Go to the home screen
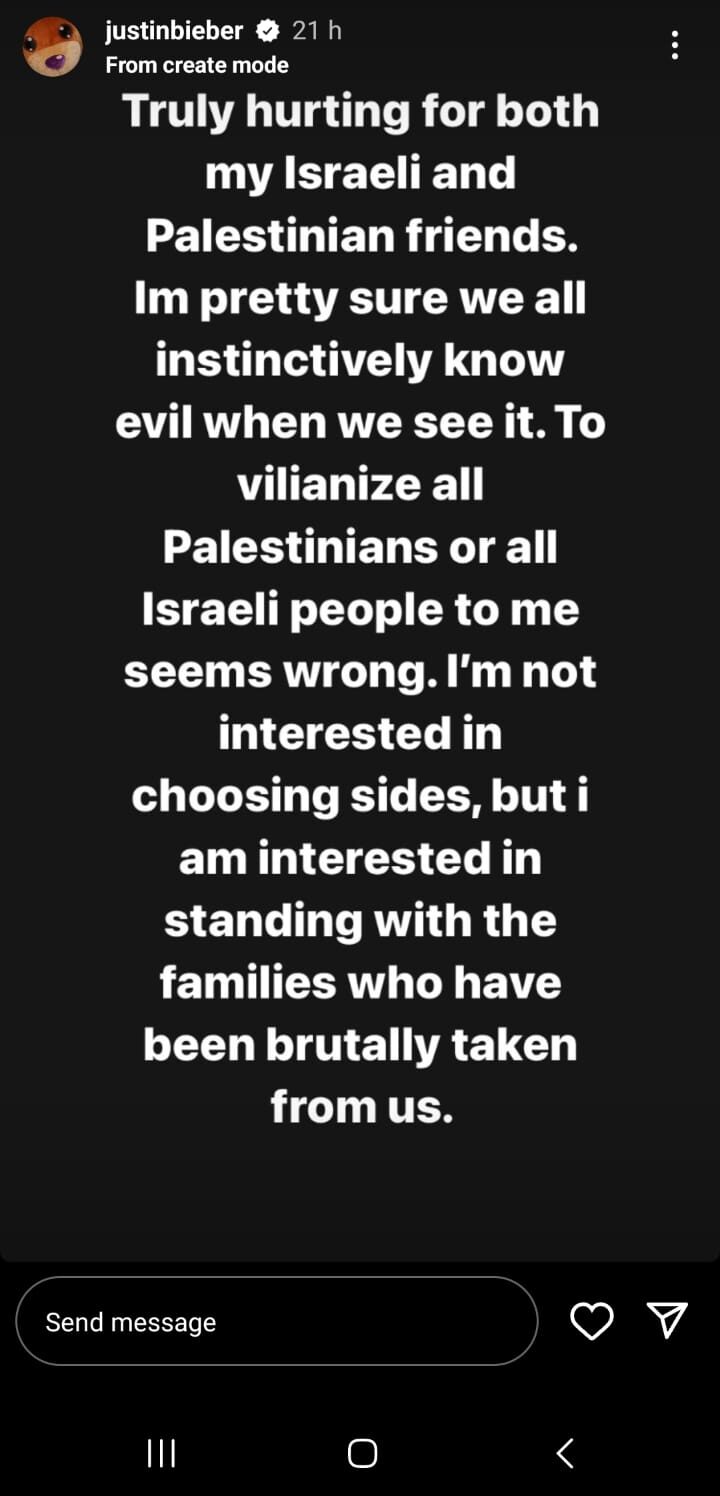The image size is (720, 1496). (362, 1453)
